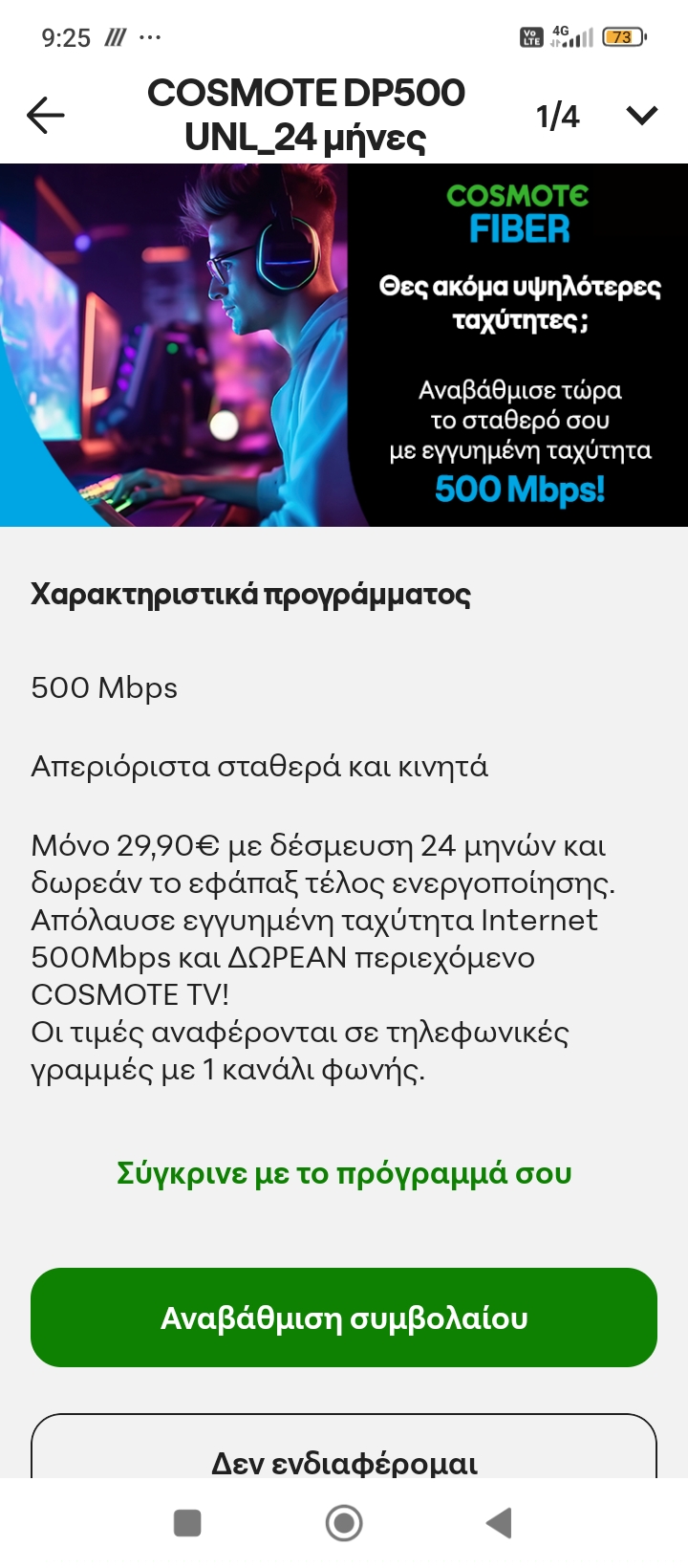This screenshot has height=1568, width=688.
Task: Open recent apps via square button
Action: pyautogui.click(x=187, y=1523)
